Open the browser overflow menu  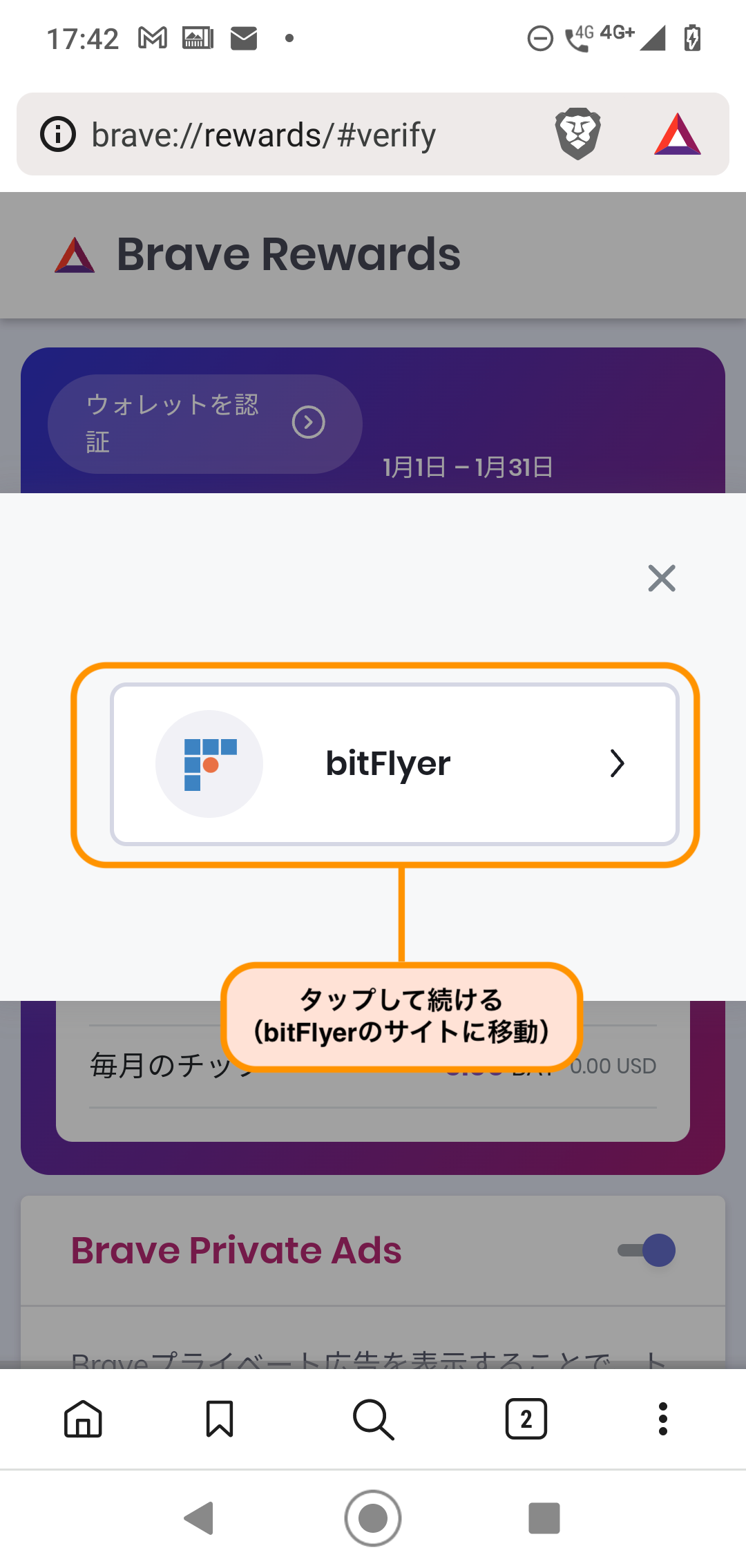tap(662, 1419)
